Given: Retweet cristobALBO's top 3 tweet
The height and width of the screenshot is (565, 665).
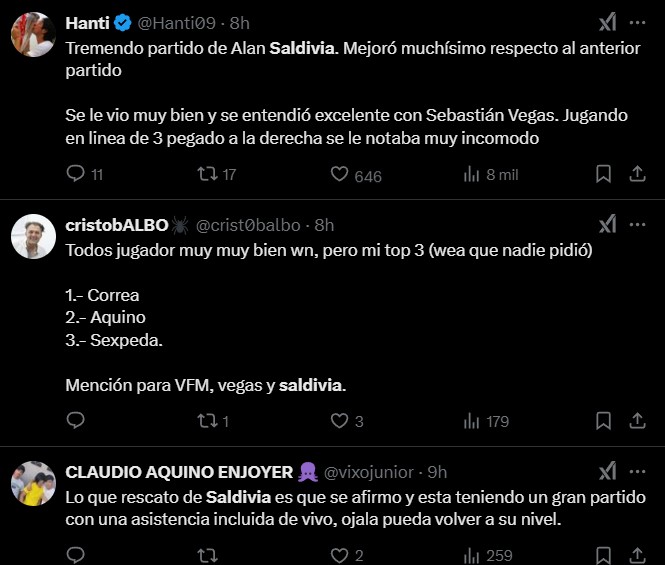Looking at the screenshot, I should point(207,421).
